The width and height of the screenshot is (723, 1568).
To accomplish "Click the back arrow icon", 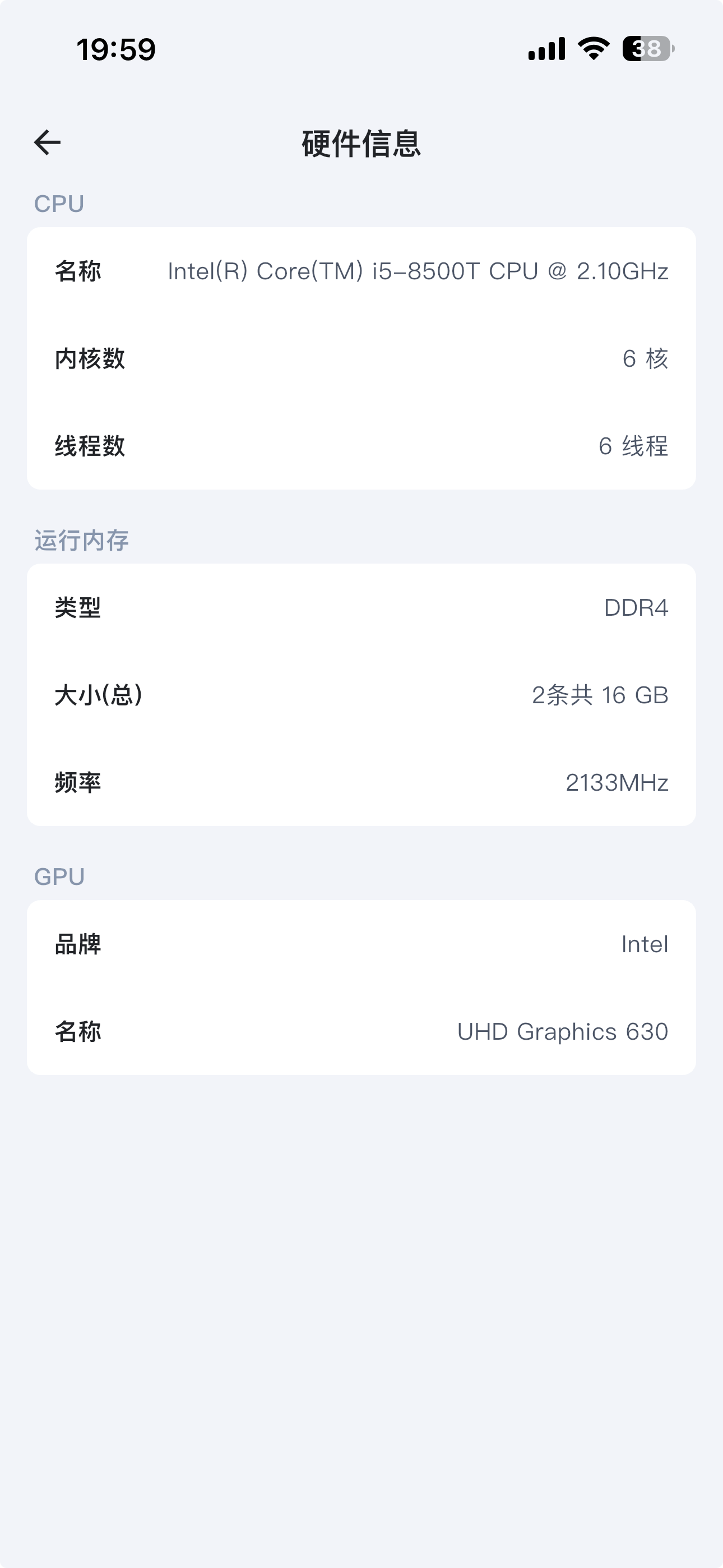I will click(x=45, y=142).
